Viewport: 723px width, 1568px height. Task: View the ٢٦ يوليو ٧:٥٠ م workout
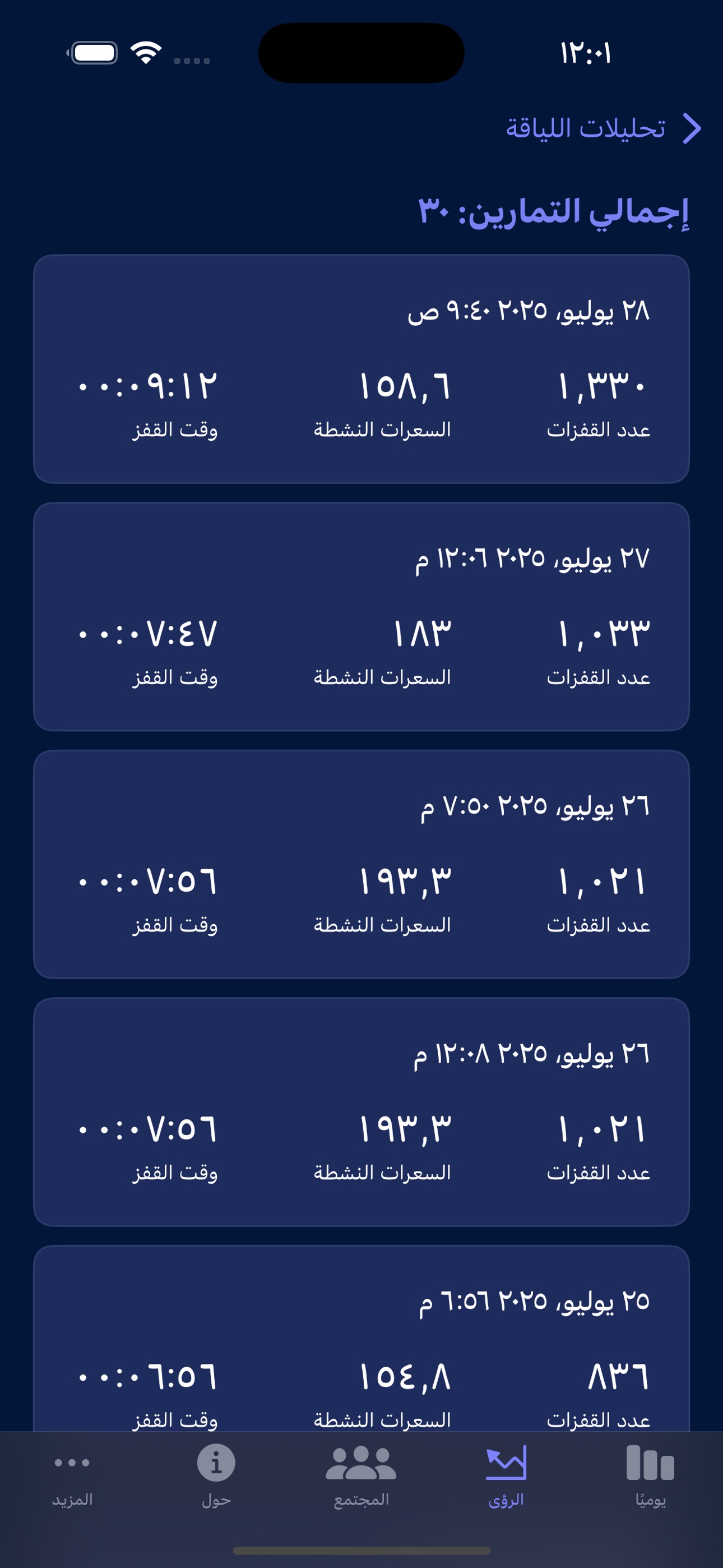point(361,864)
